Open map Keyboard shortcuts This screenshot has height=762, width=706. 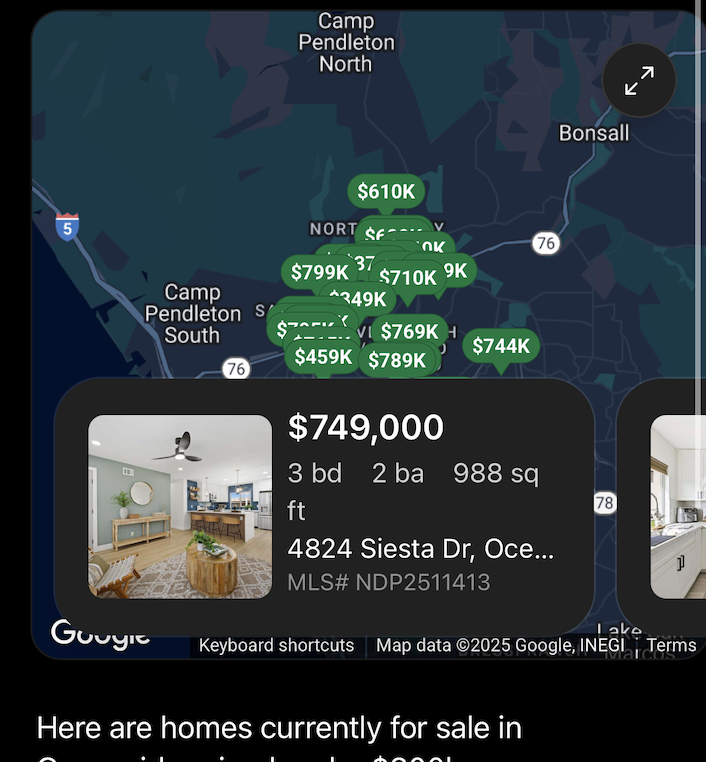click(276, 645)
